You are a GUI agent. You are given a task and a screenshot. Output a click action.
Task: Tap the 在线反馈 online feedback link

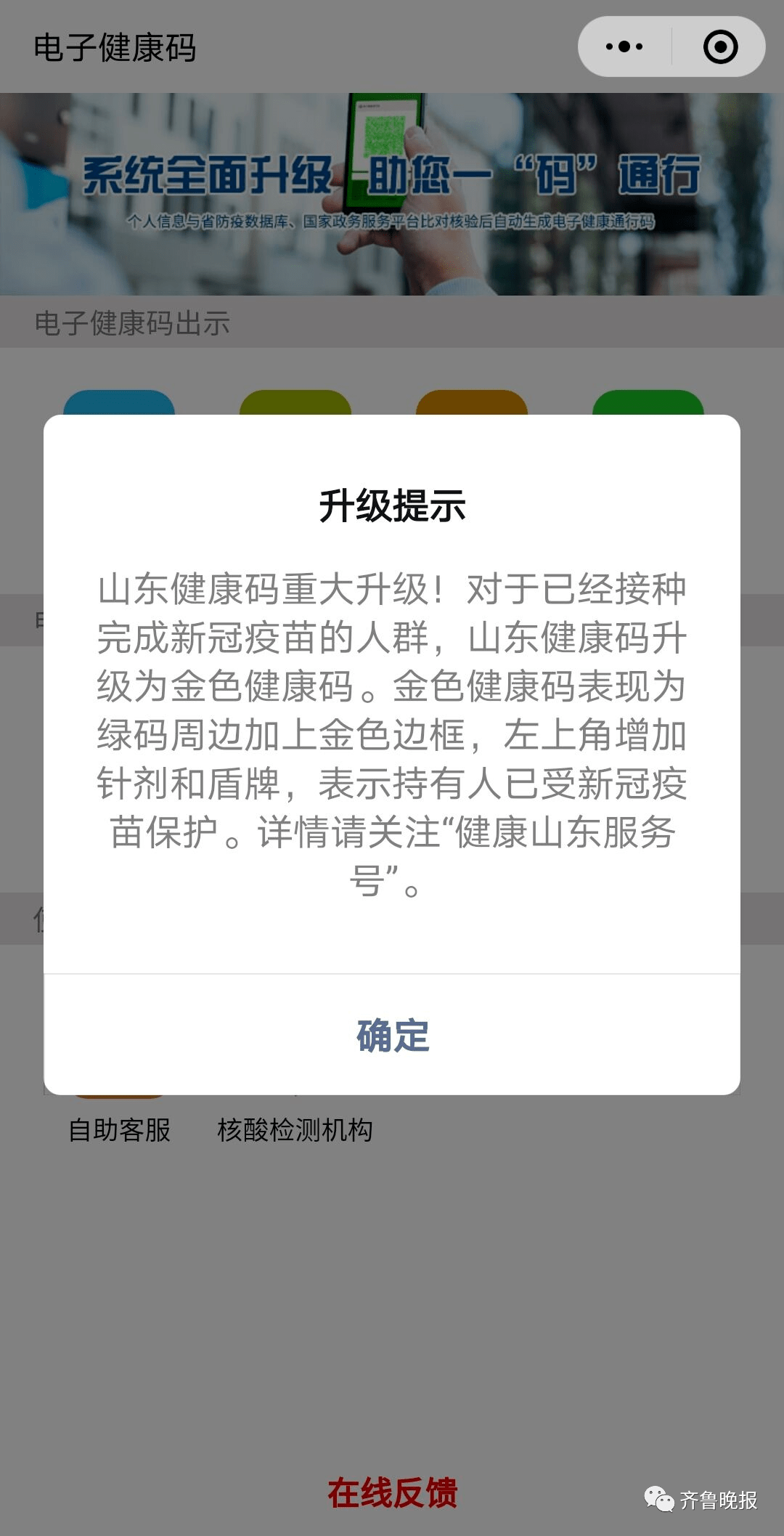tap(392, 1493)
